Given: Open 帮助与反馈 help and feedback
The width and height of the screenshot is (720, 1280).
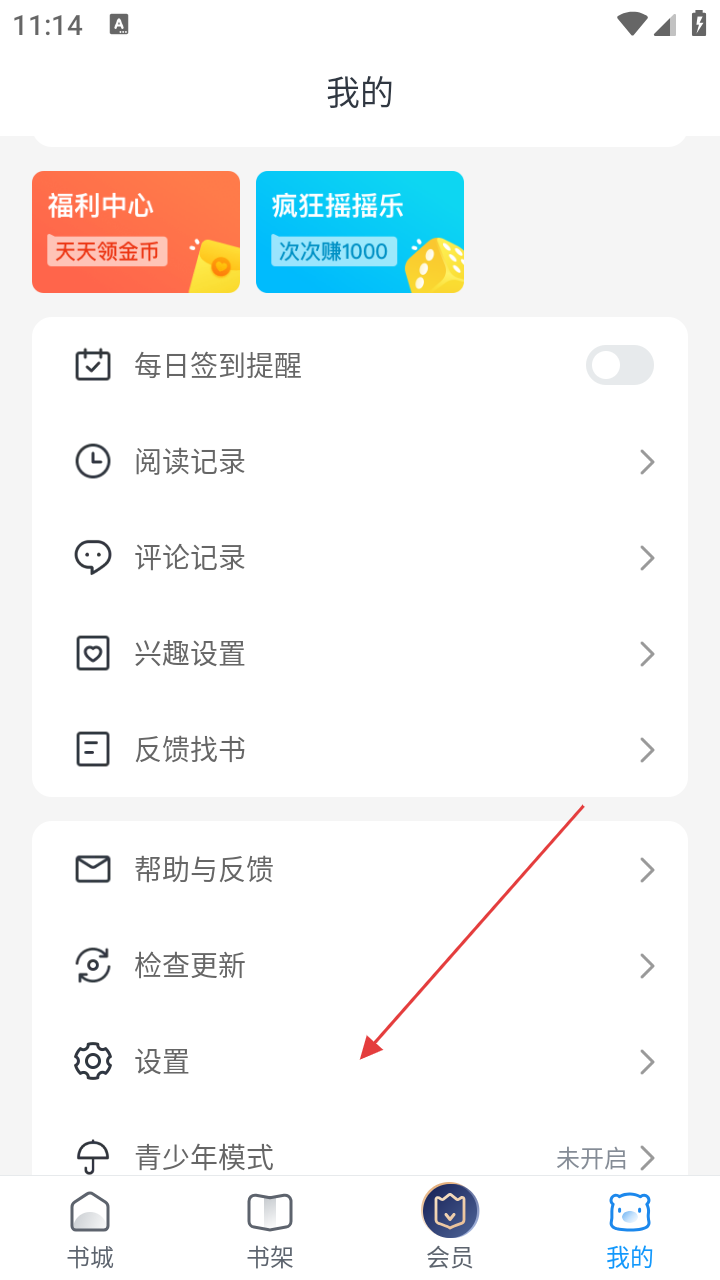Looking at the screenshot, I should point(360,870).
